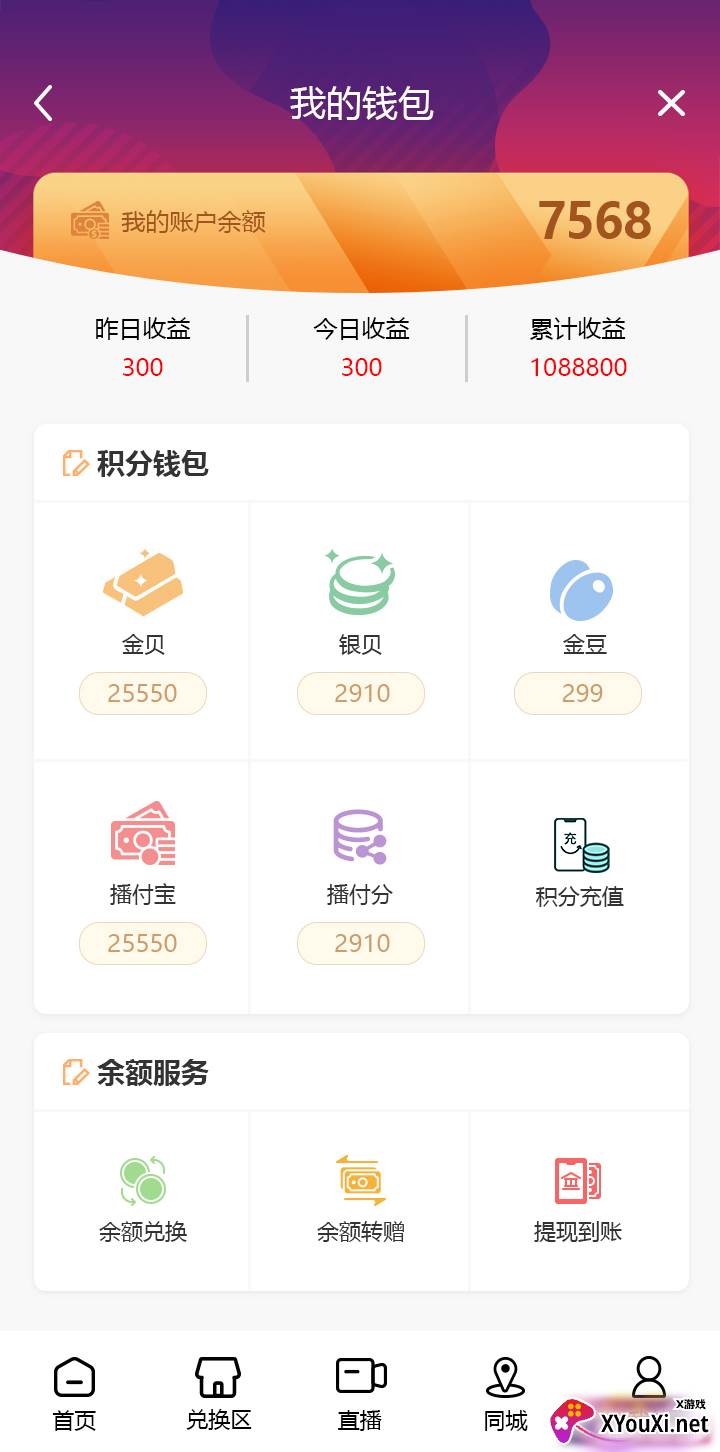Open the profile tab with the person icon

(649, 1380)
